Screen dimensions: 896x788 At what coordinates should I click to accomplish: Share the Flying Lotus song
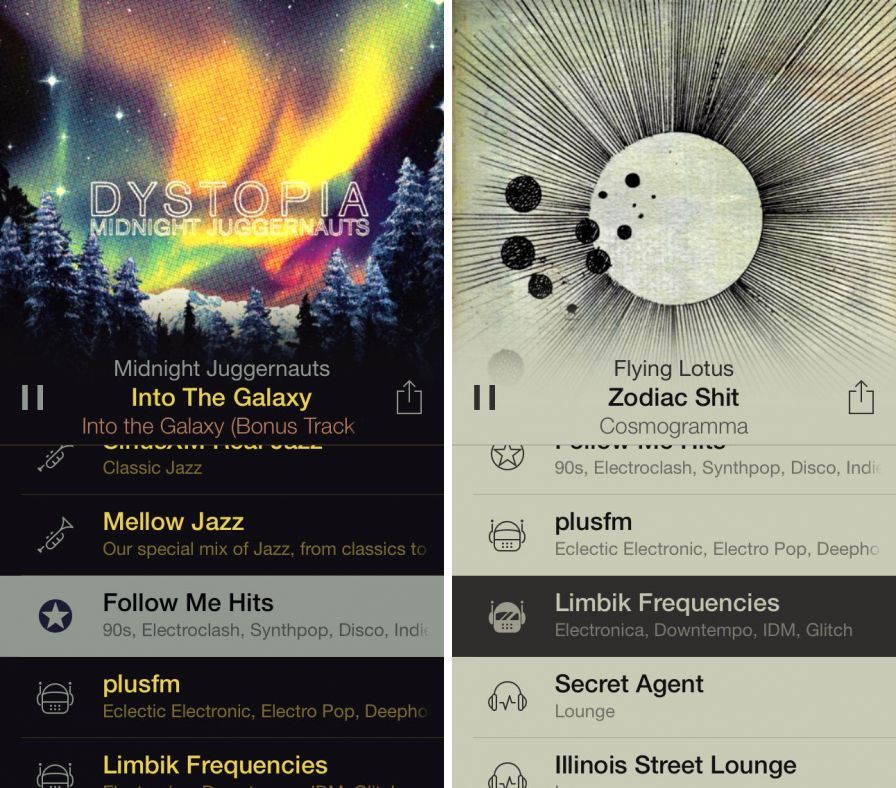(x=861, y=398)
